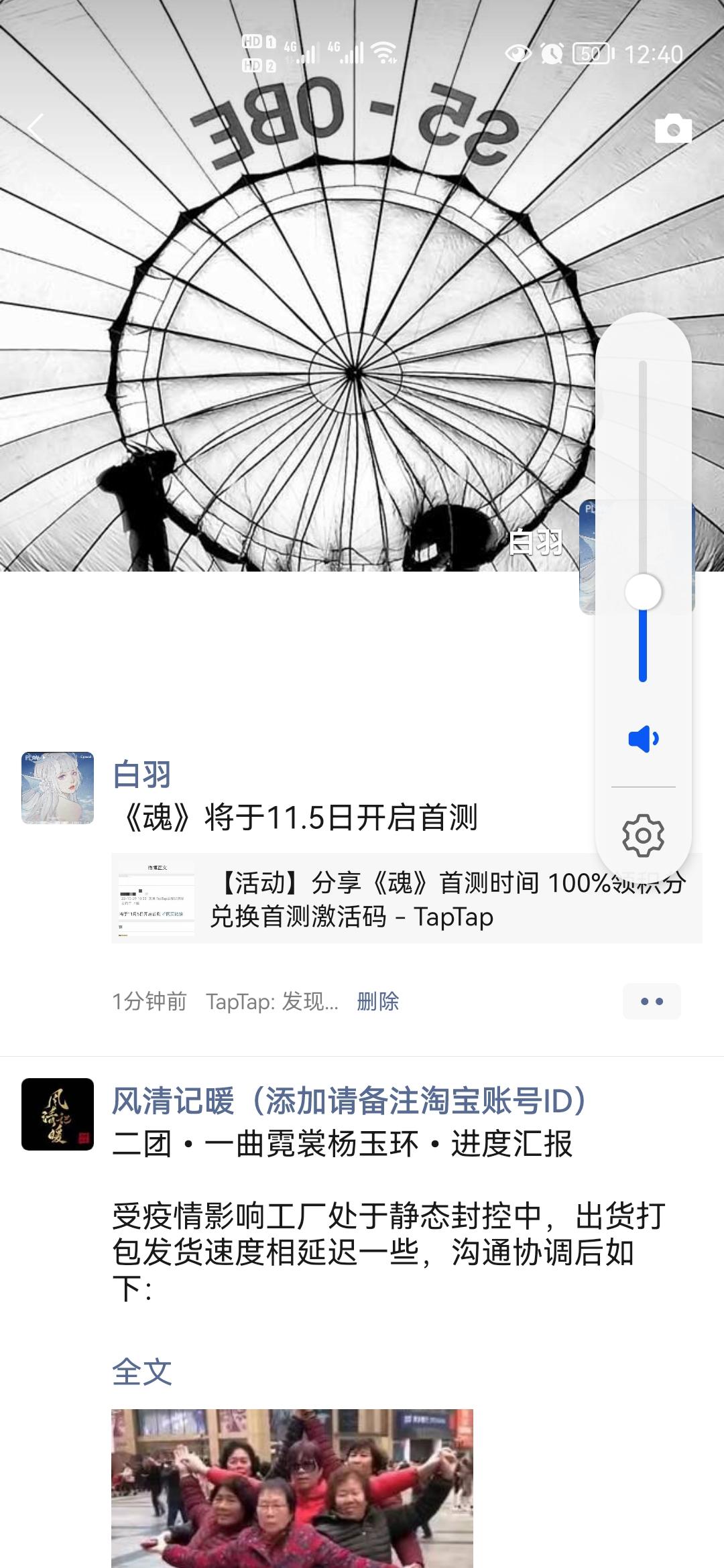This screenshot has height=1568, width=724.
Task: Delete 白羽's post via the 删除 link
Action: (377, 1001)
